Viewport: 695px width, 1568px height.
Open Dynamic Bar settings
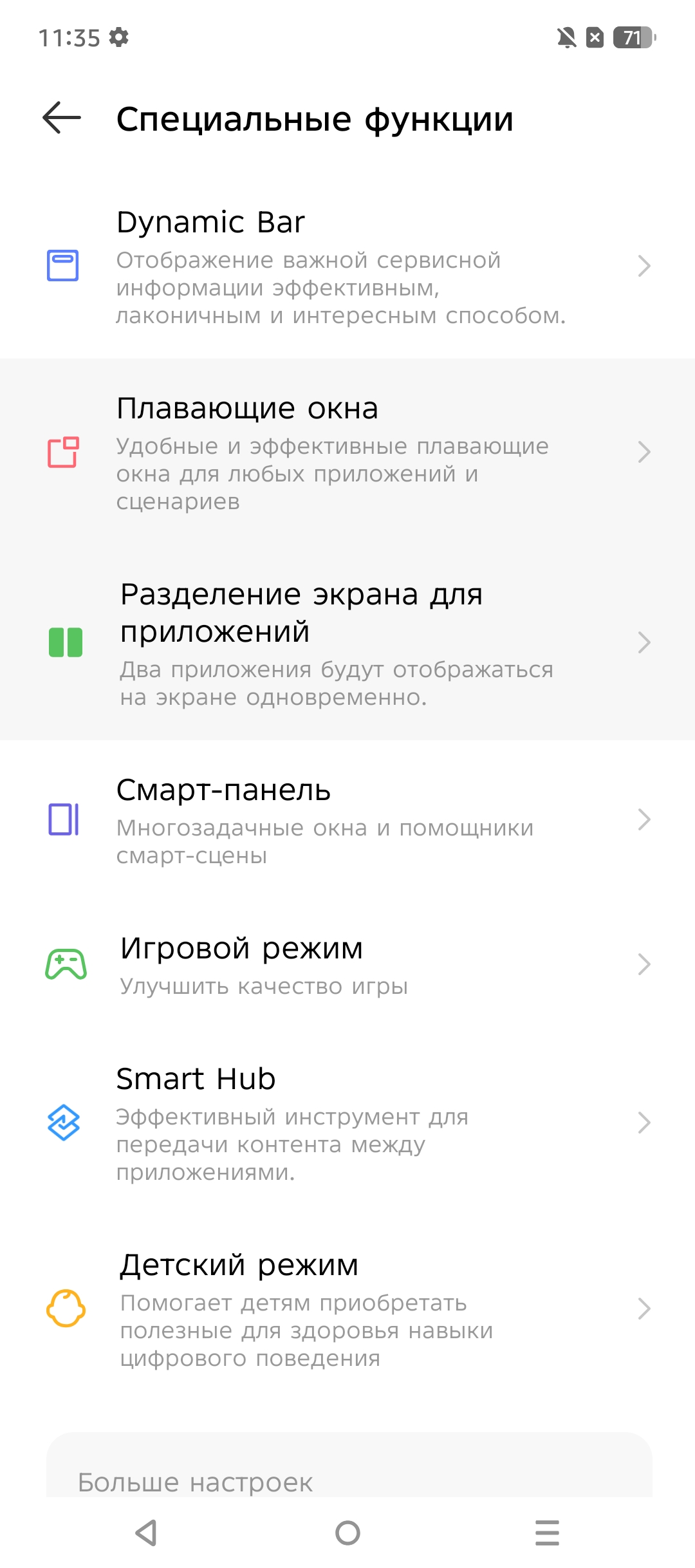tap(347, 266)
